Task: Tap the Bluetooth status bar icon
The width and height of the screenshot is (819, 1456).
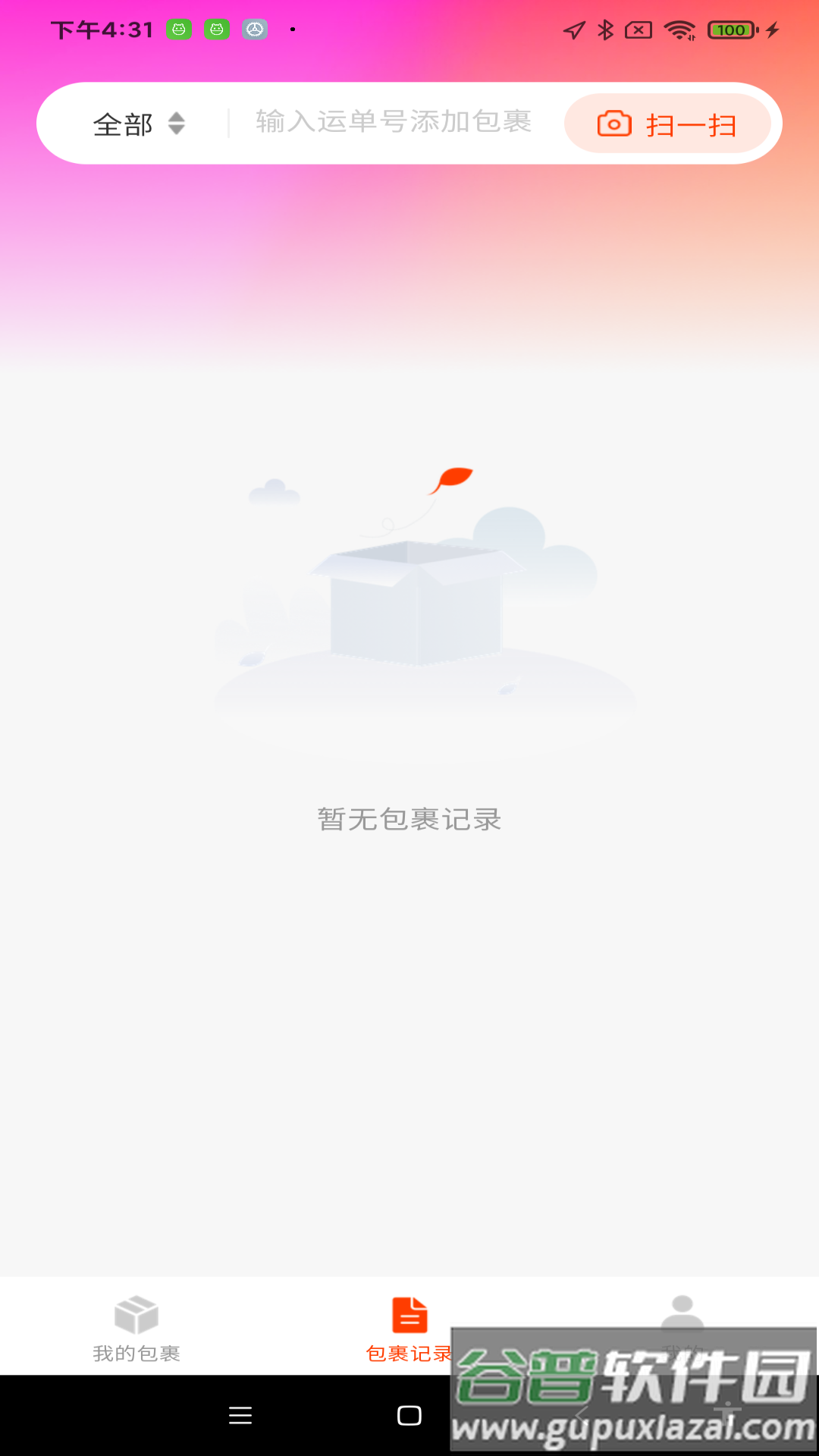Action: (x=605, y=29)
